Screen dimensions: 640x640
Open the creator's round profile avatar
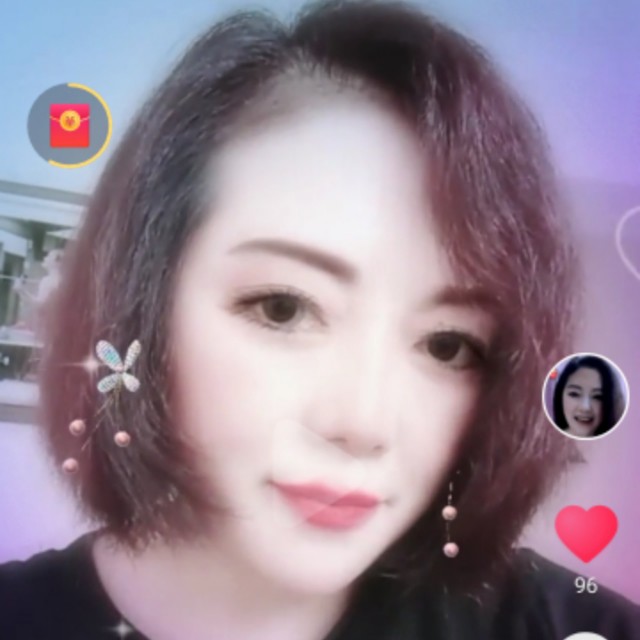[x=586, y=396]
